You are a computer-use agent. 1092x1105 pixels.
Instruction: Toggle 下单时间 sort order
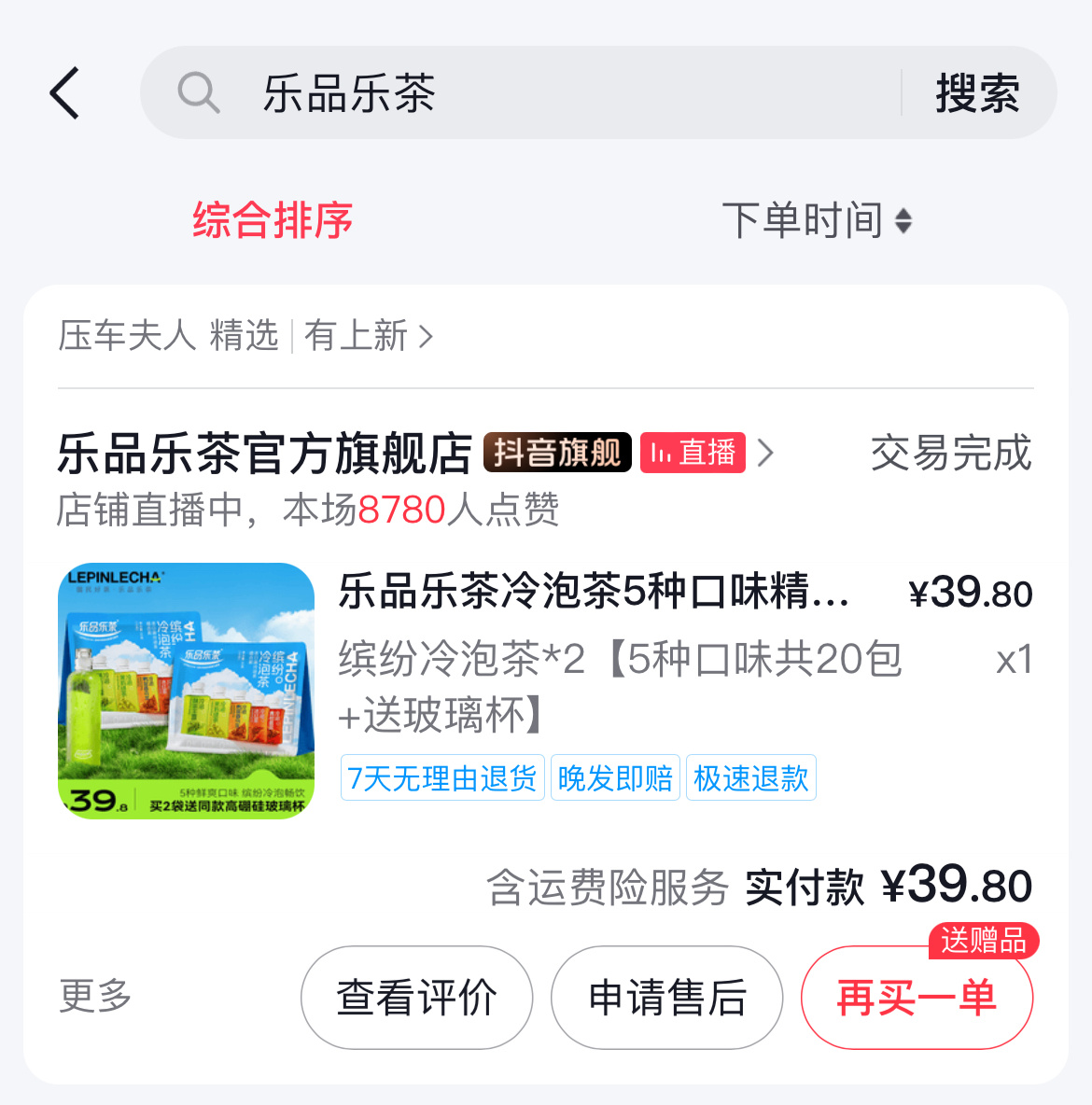click(x=819, y=219)
